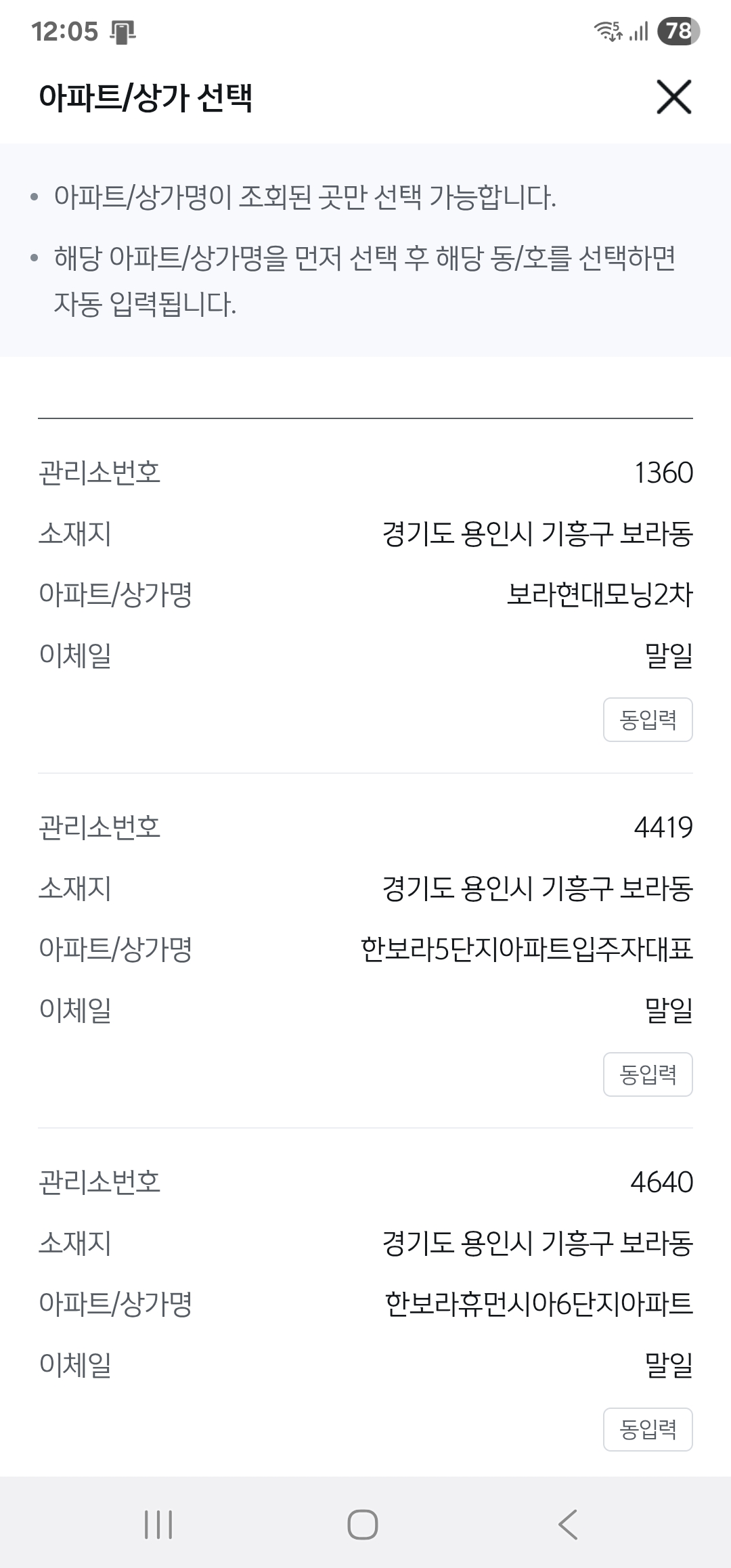Image resolution: width=731 pixels, height=1568 pixels.
Task: Tap 동입력 for 한보라5단지아파트입주자대표
Action: tap(648, 1074)
